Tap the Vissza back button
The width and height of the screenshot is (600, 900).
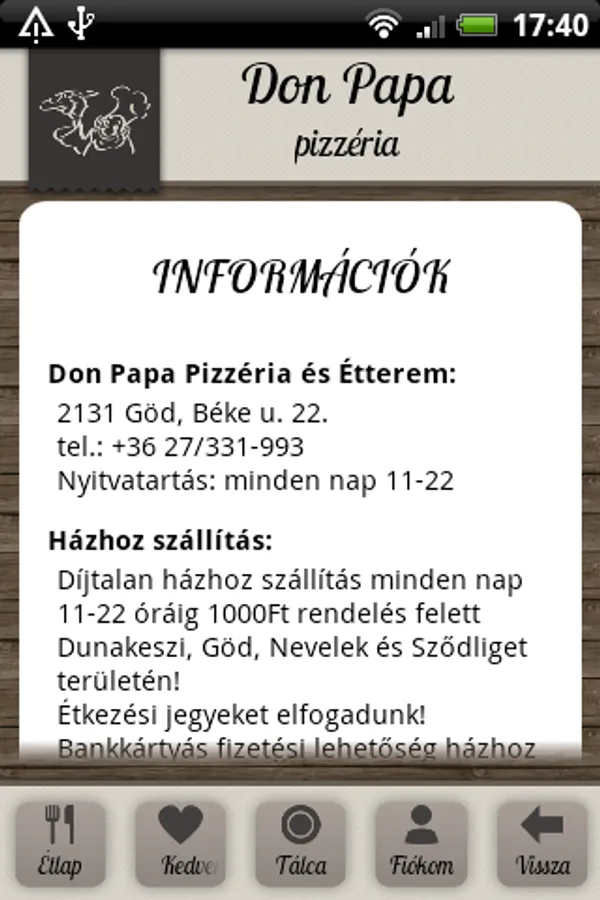pyautogui.click(x=541, y=843)
